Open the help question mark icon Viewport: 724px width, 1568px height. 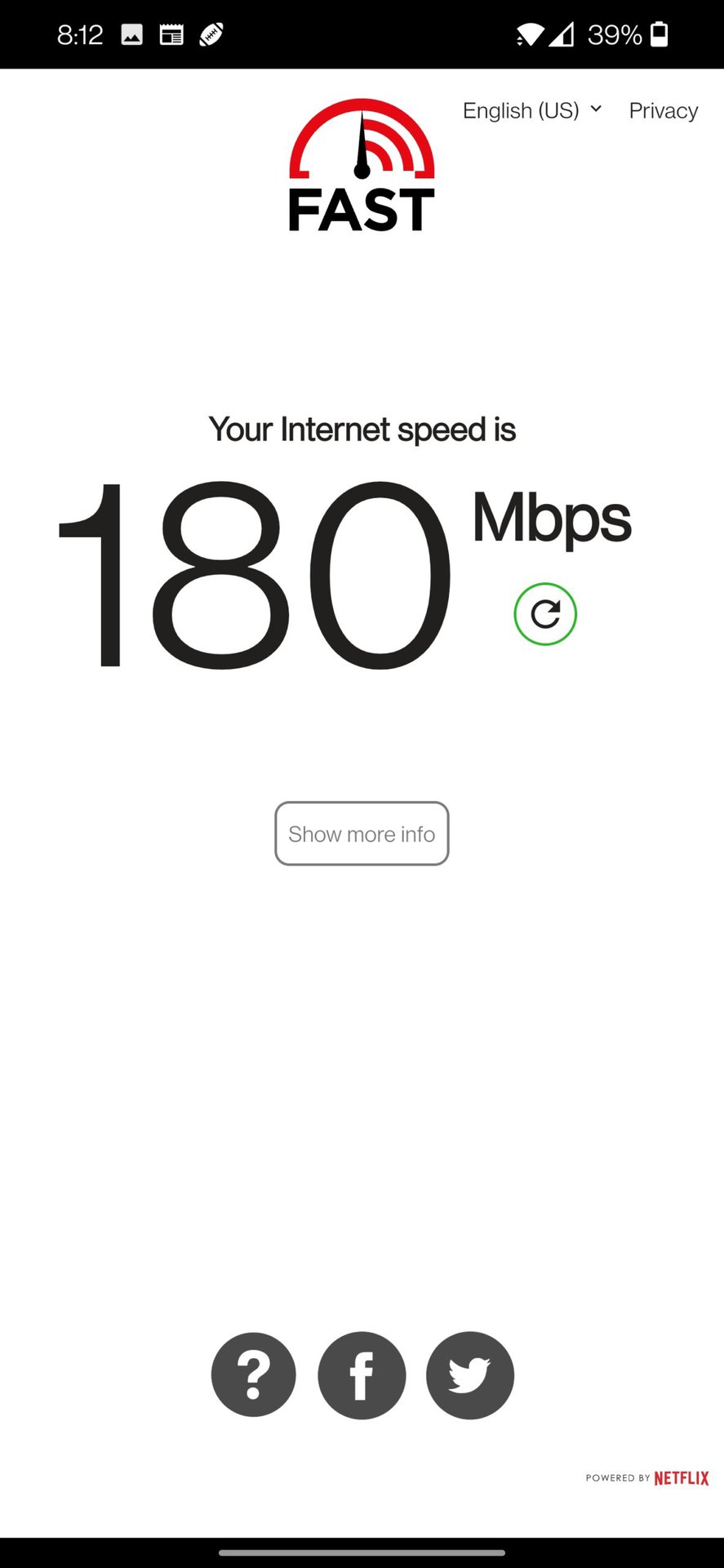coord(254,1375)
